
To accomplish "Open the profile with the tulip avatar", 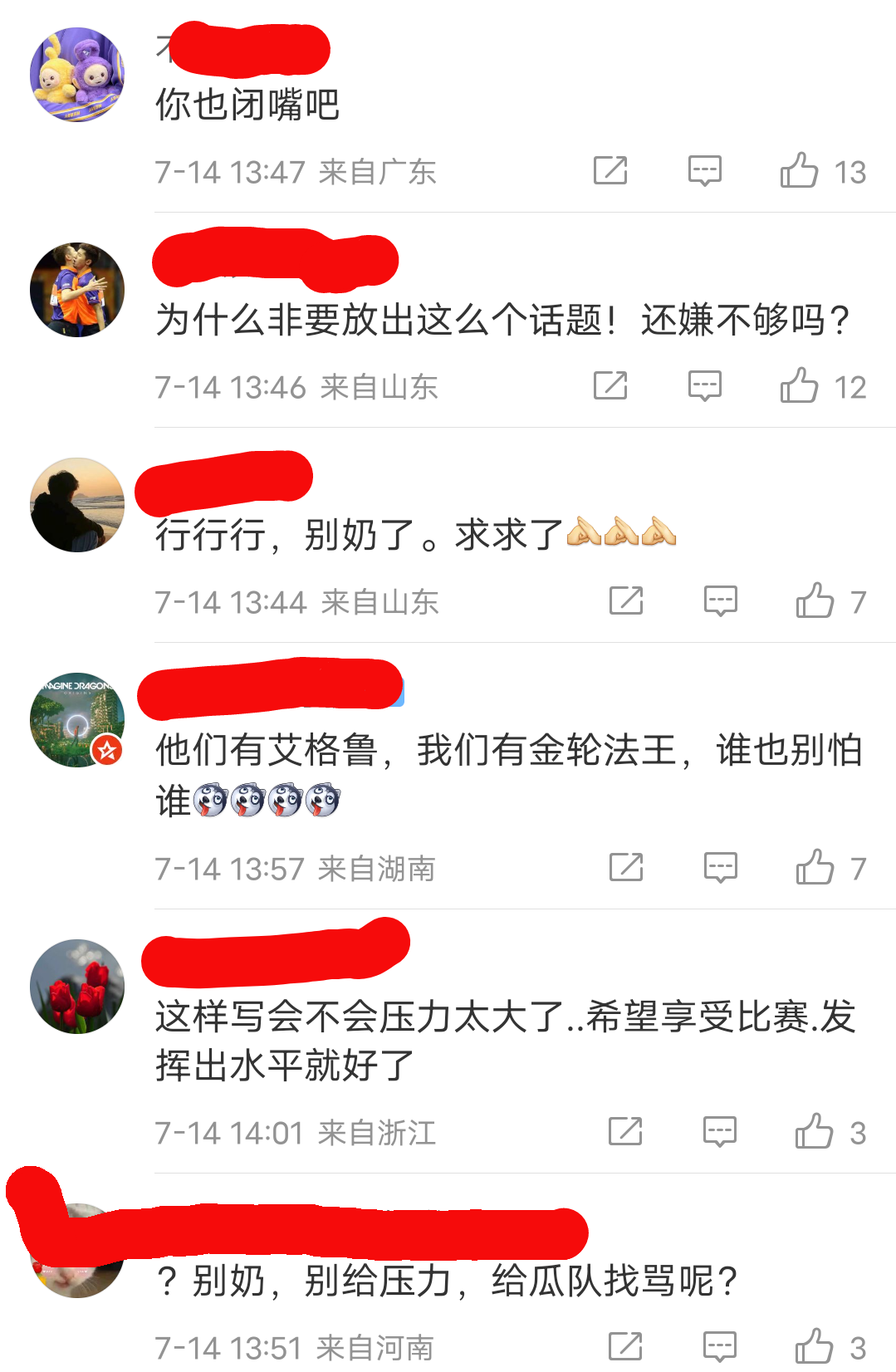I will (x=77, y=987).
